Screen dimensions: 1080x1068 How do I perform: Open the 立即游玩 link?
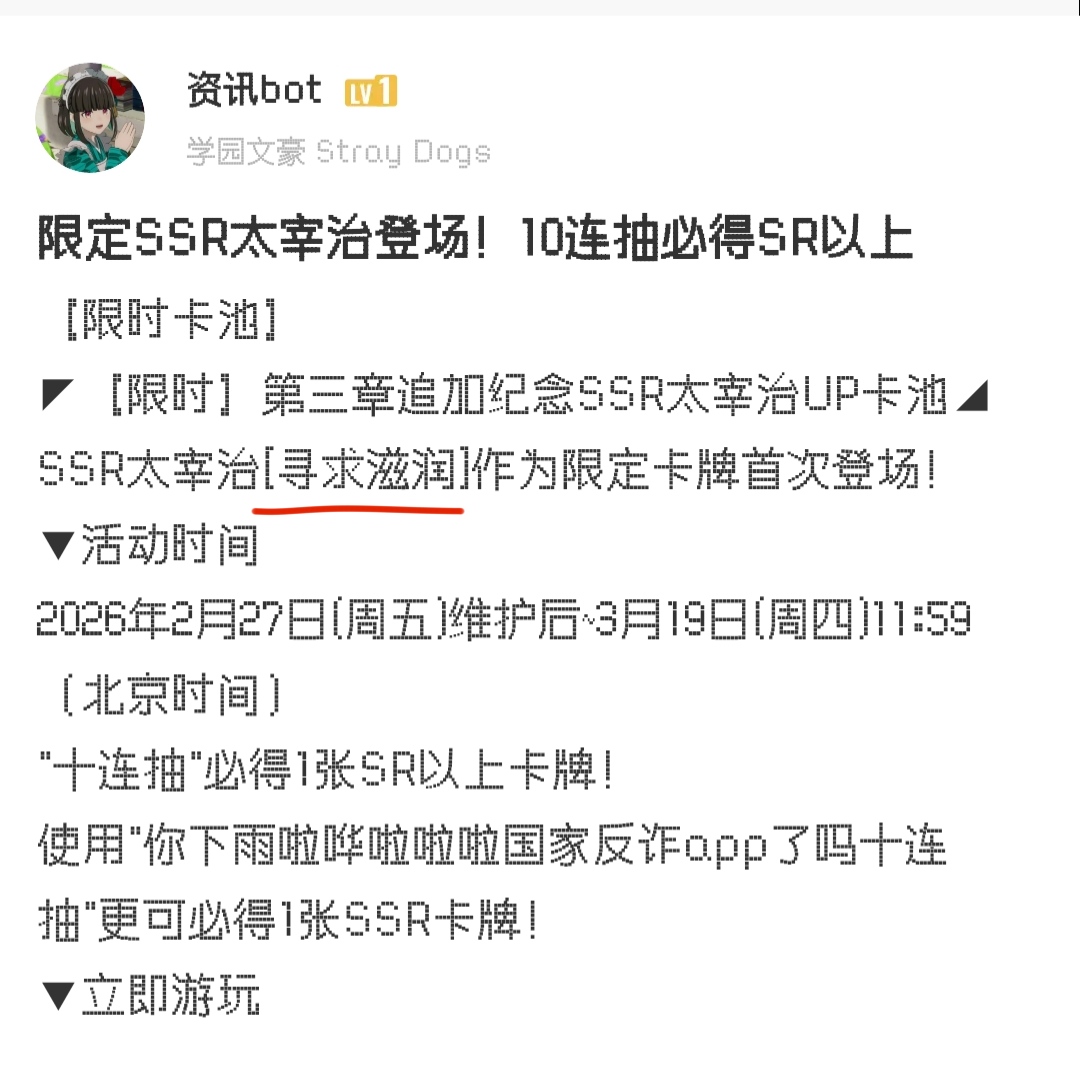[x=171, y=995]
